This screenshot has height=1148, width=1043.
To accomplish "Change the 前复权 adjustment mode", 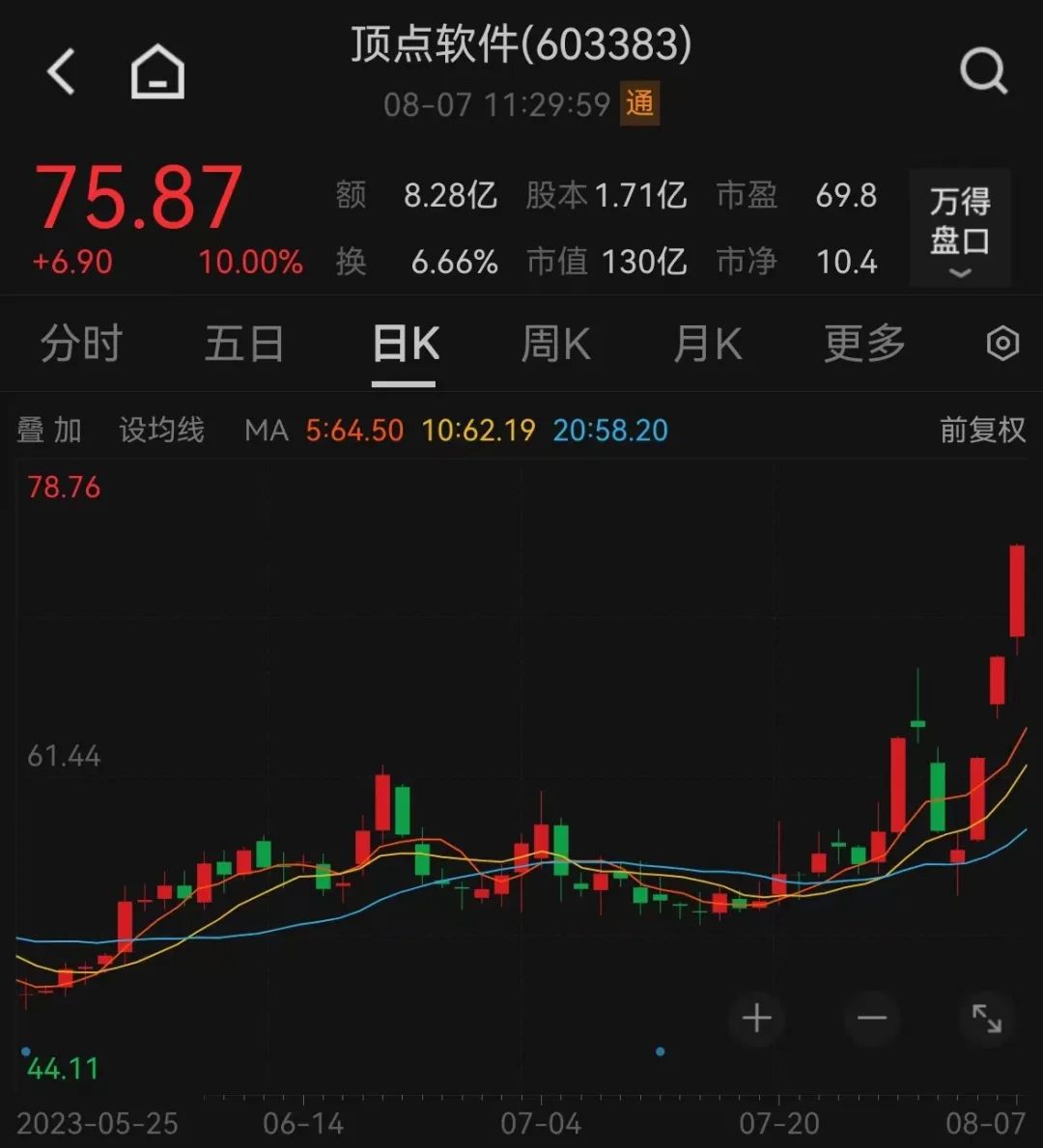I will point(982,430).
